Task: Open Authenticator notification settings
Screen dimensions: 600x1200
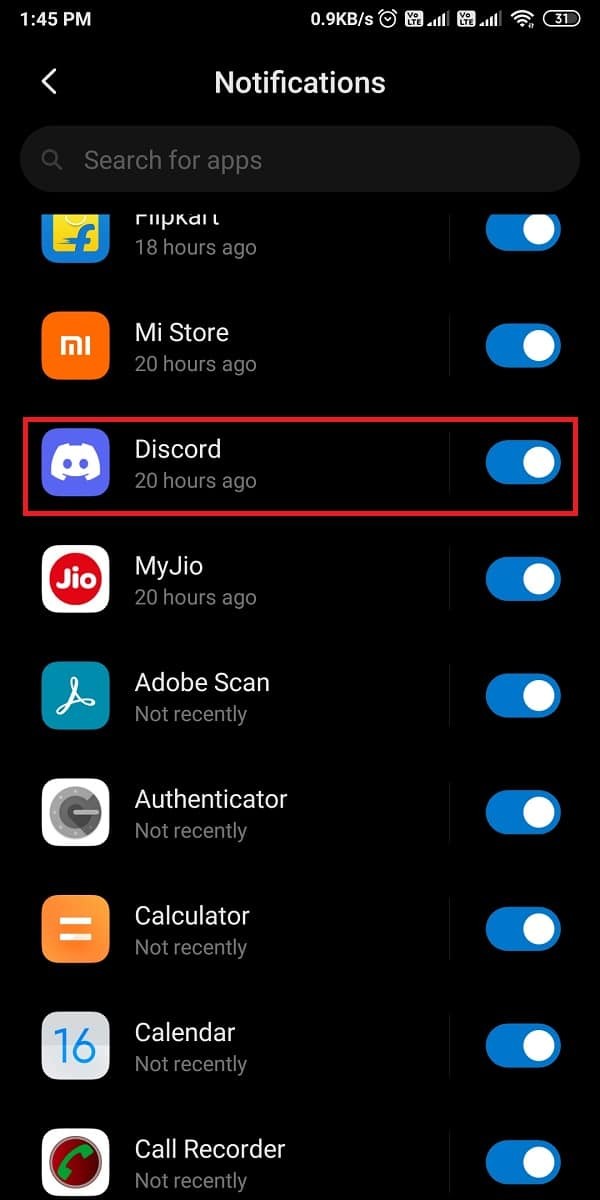Action: pos(240,814)
